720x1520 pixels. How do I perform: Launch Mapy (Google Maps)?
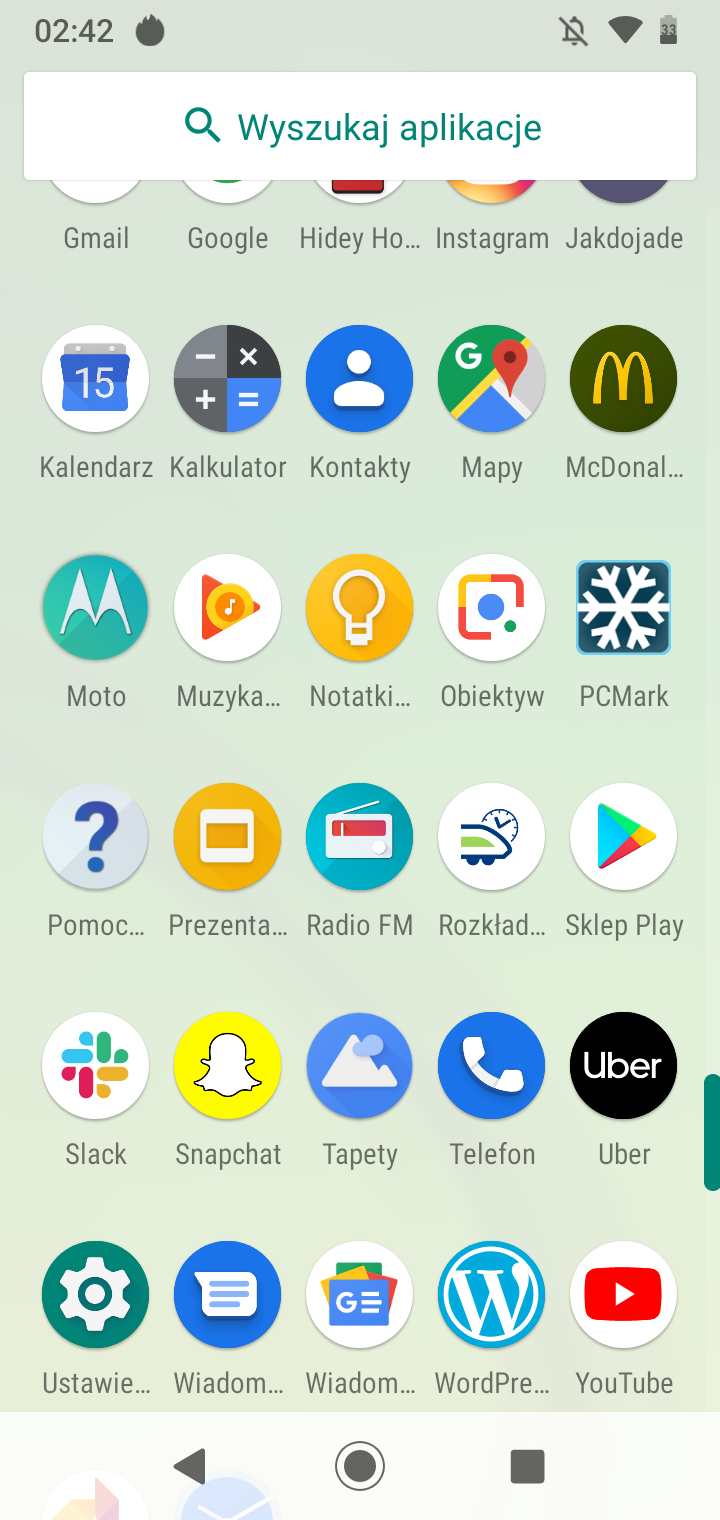(x=492, y=379)
